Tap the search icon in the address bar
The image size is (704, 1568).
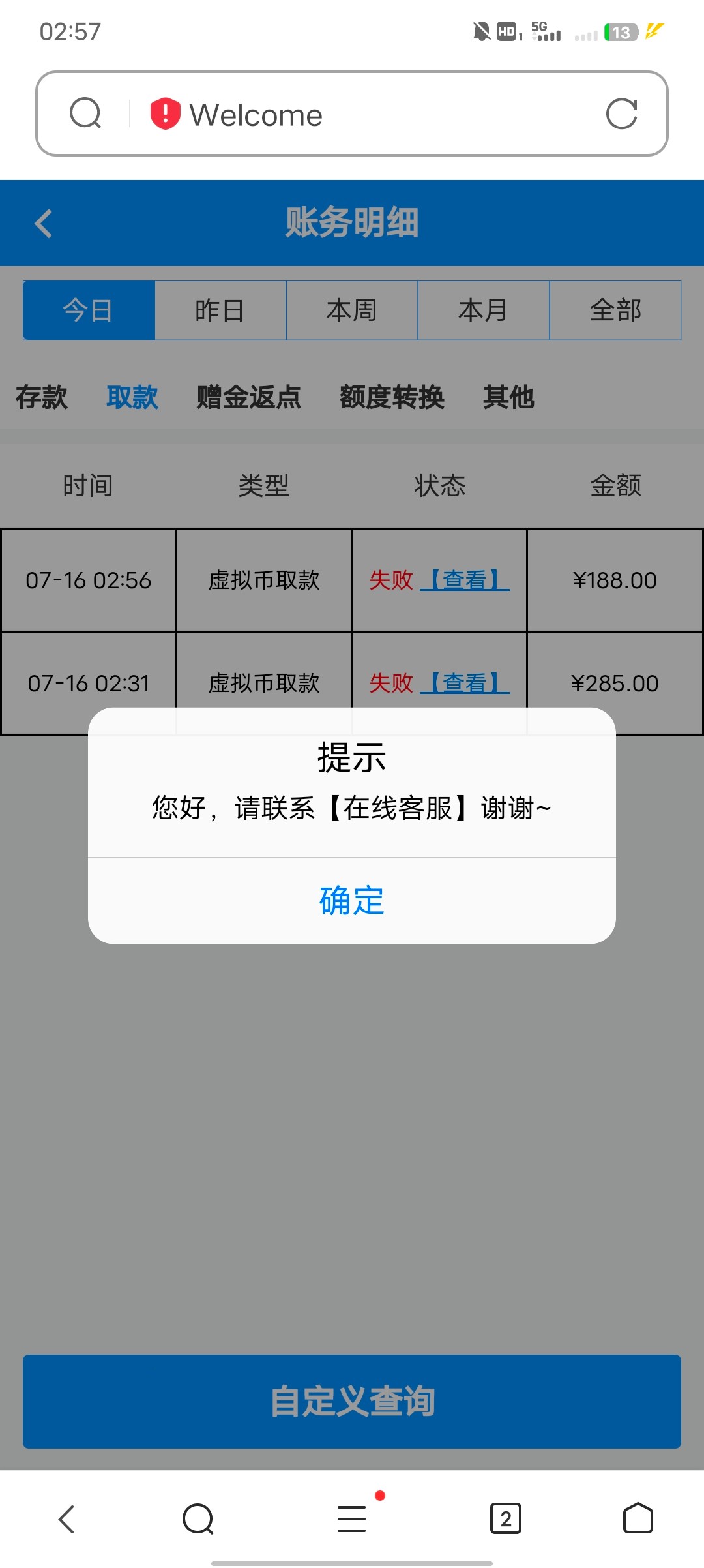(x=85, y=114)
